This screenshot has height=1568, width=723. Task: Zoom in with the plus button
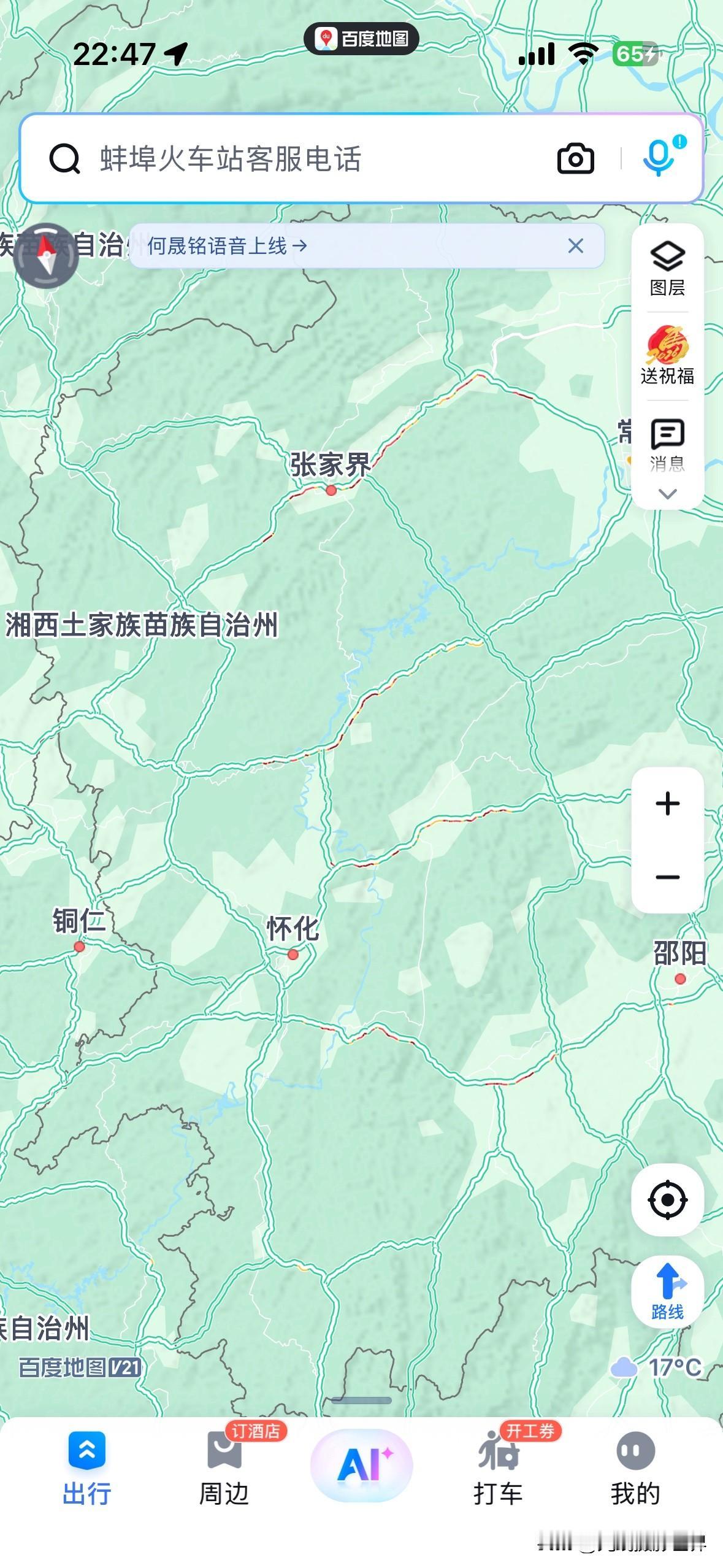(x=667, y=804)
